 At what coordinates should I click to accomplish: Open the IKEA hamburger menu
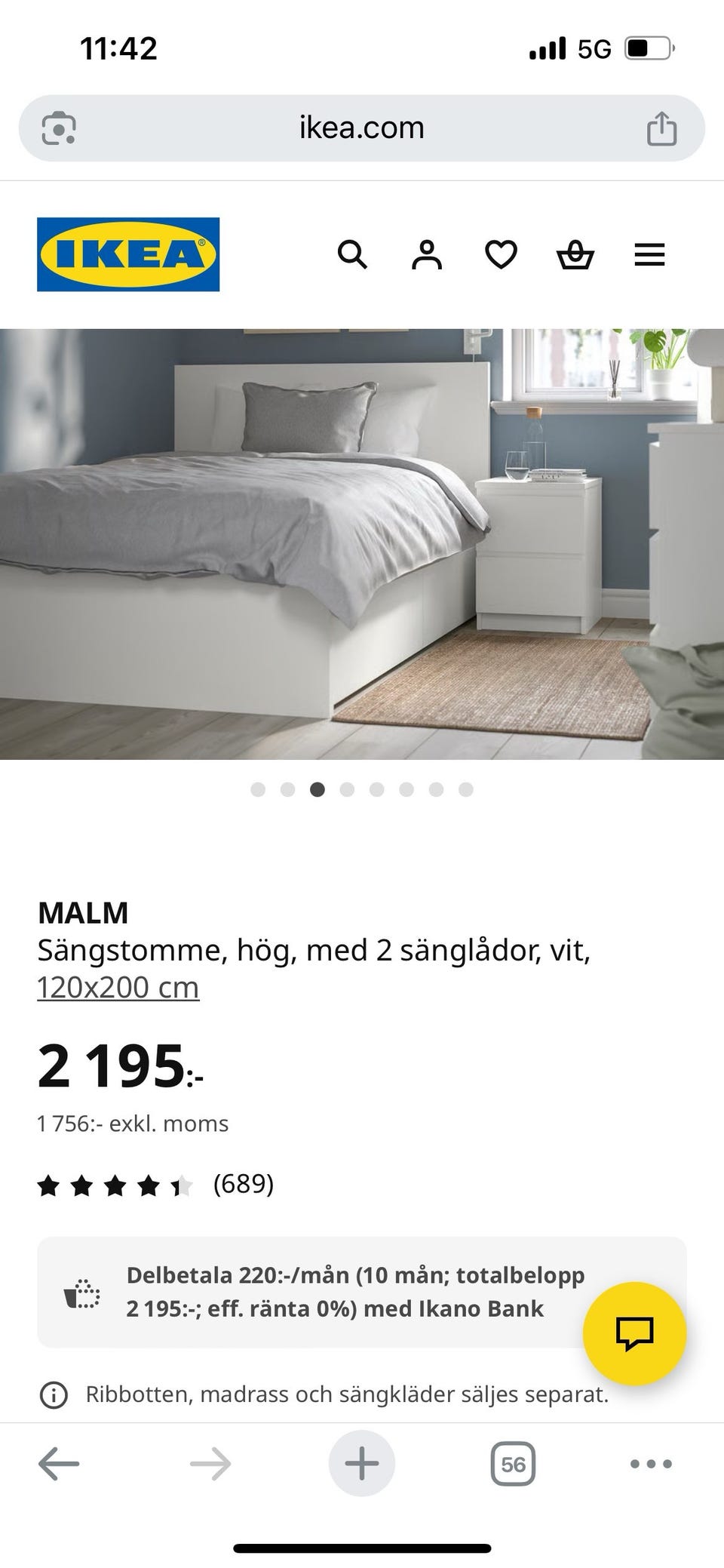coord(649,254)
